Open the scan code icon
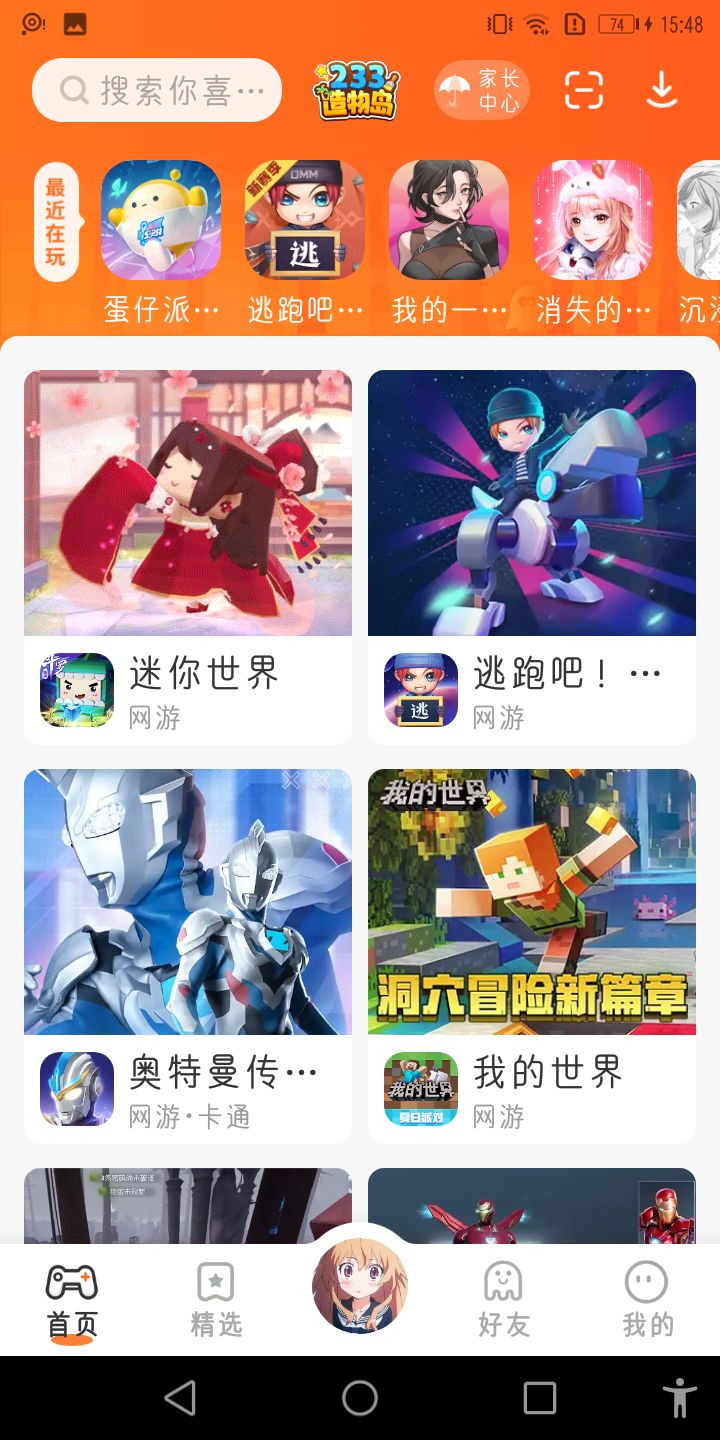Screen dimensions: 720x1440 click(x=584, y=91)
